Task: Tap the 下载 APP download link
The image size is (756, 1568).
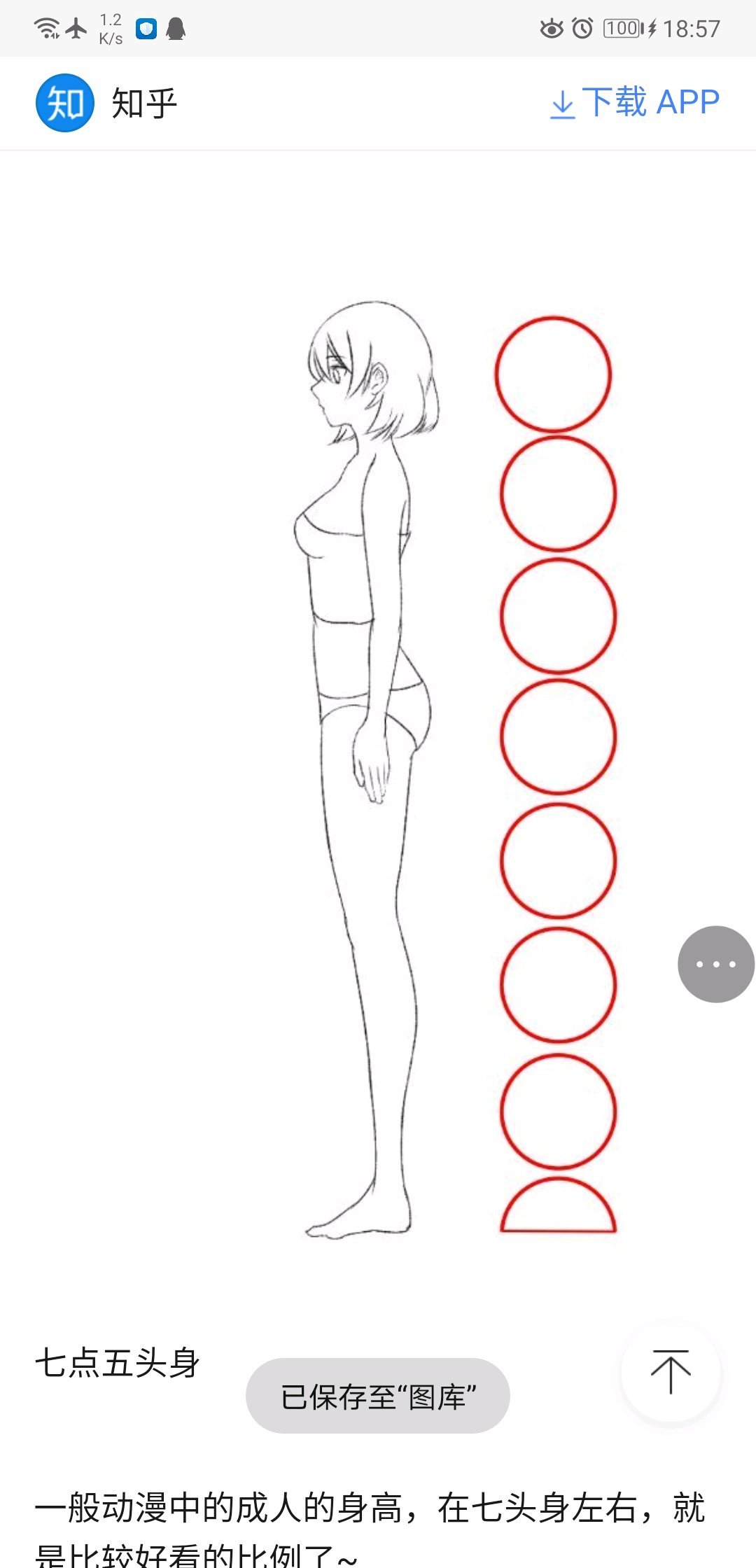Action: (636, 103)
